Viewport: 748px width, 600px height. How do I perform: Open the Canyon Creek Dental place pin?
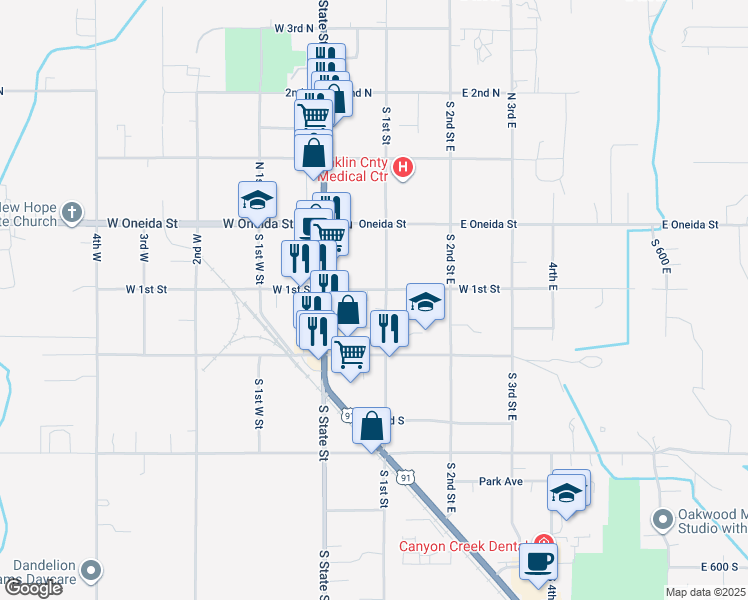coord(543,540)
